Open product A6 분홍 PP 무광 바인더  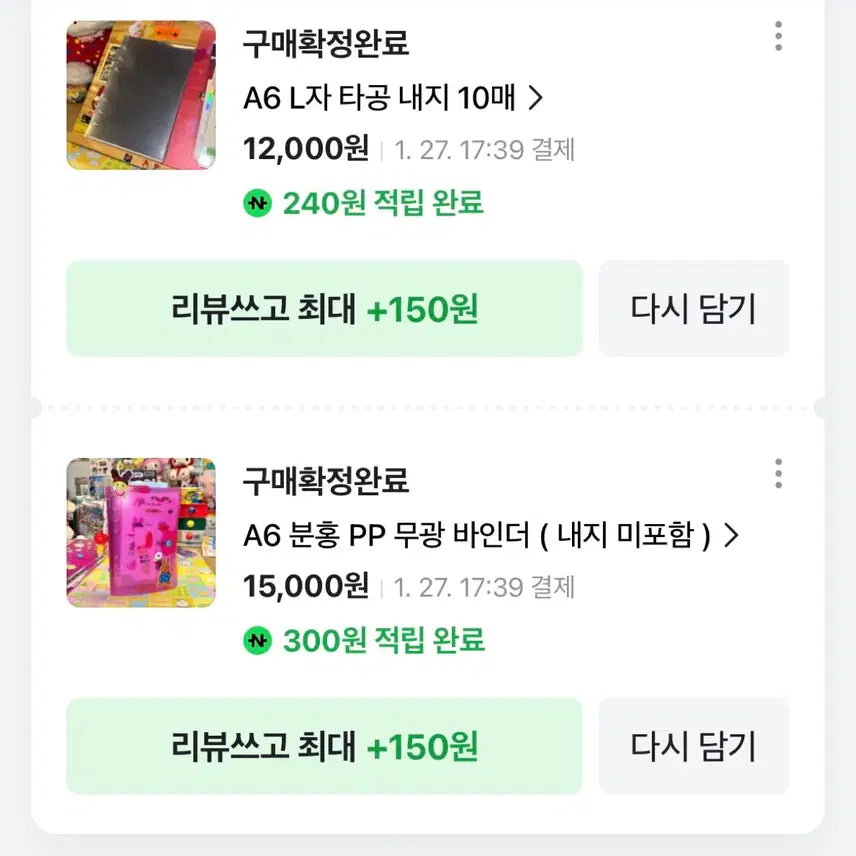[x=490, y=536]
